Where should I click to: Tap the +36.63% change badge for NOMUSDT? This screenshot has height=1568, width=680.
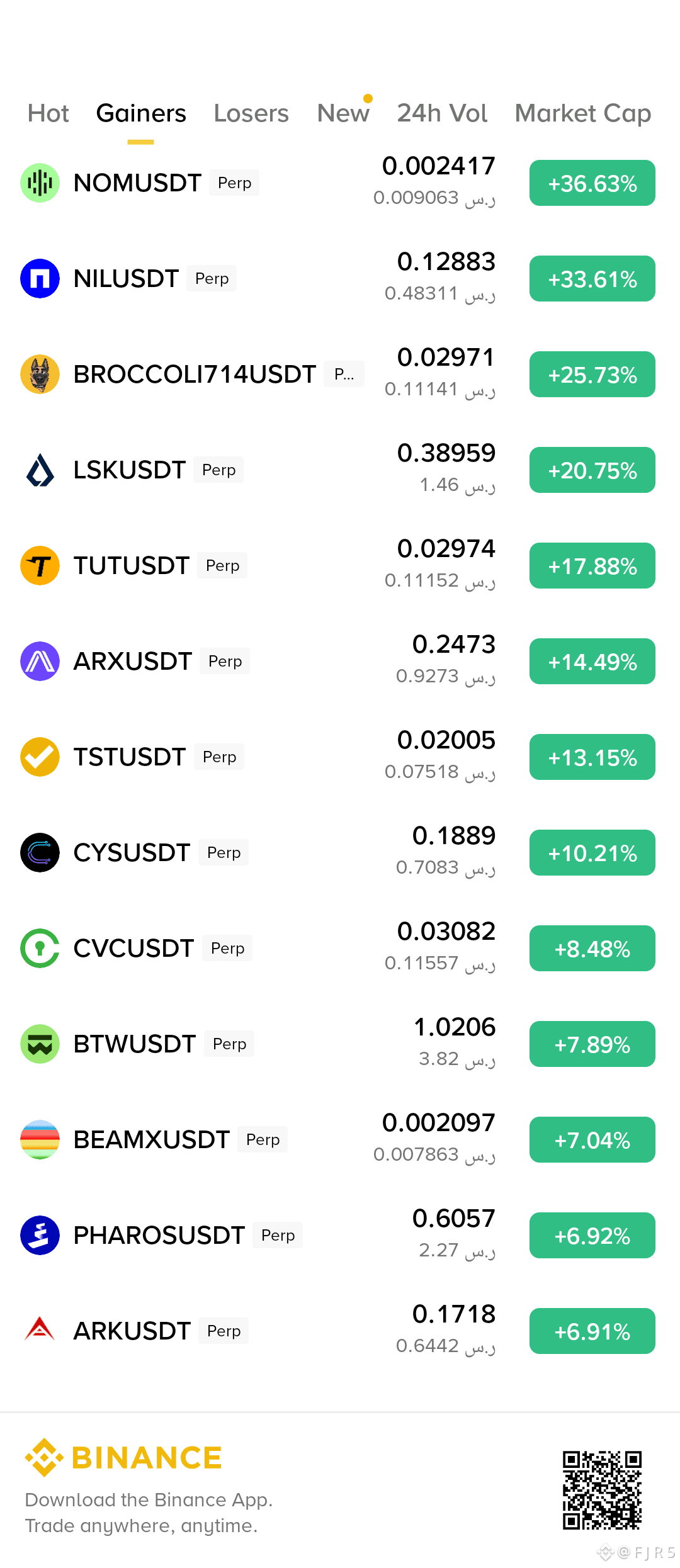[x=592, y=183]
